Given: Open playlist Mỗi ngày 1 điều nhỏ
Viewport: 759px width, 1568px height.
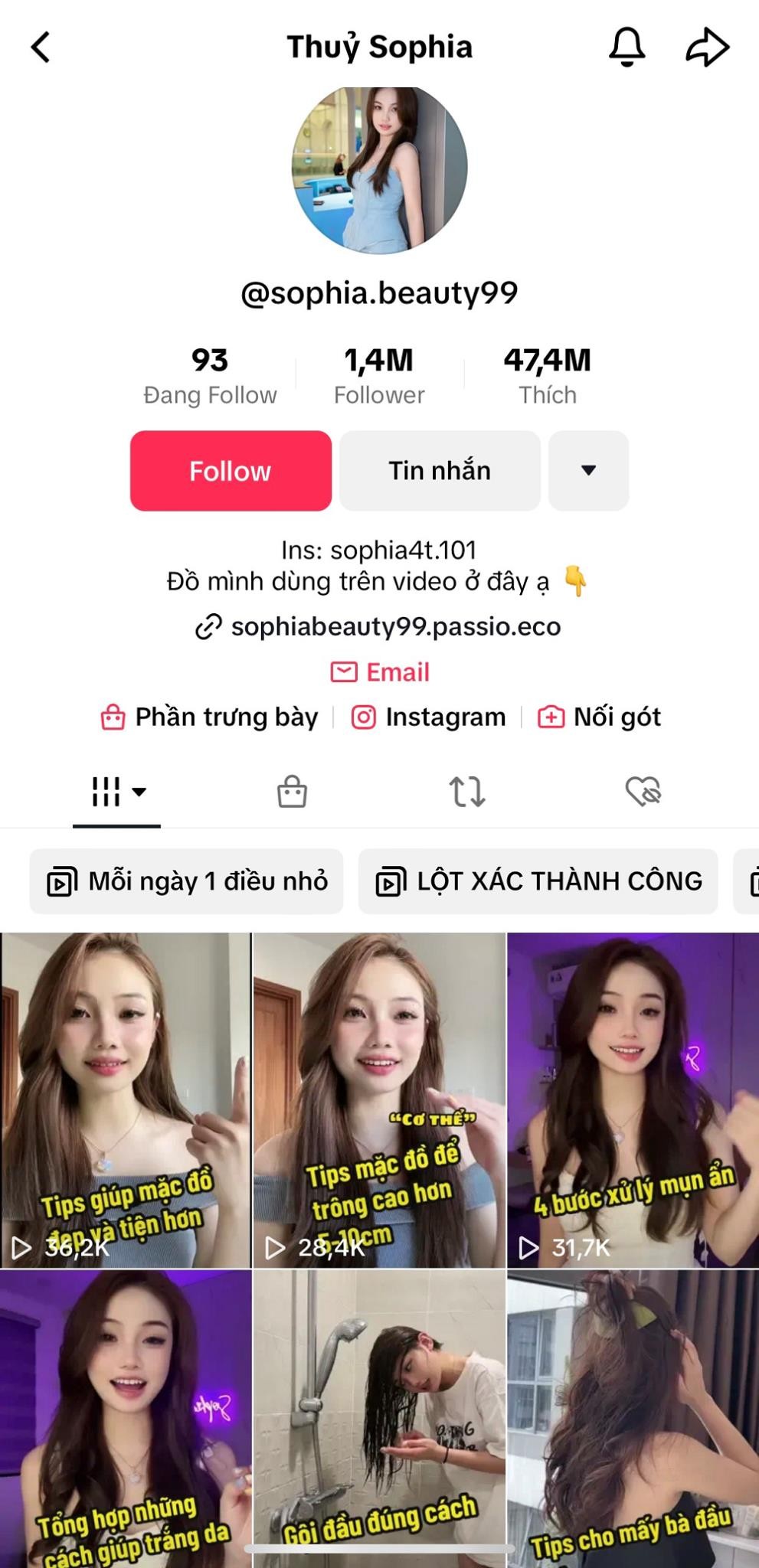Looking at the screenshot, I should tap(186, 880).
